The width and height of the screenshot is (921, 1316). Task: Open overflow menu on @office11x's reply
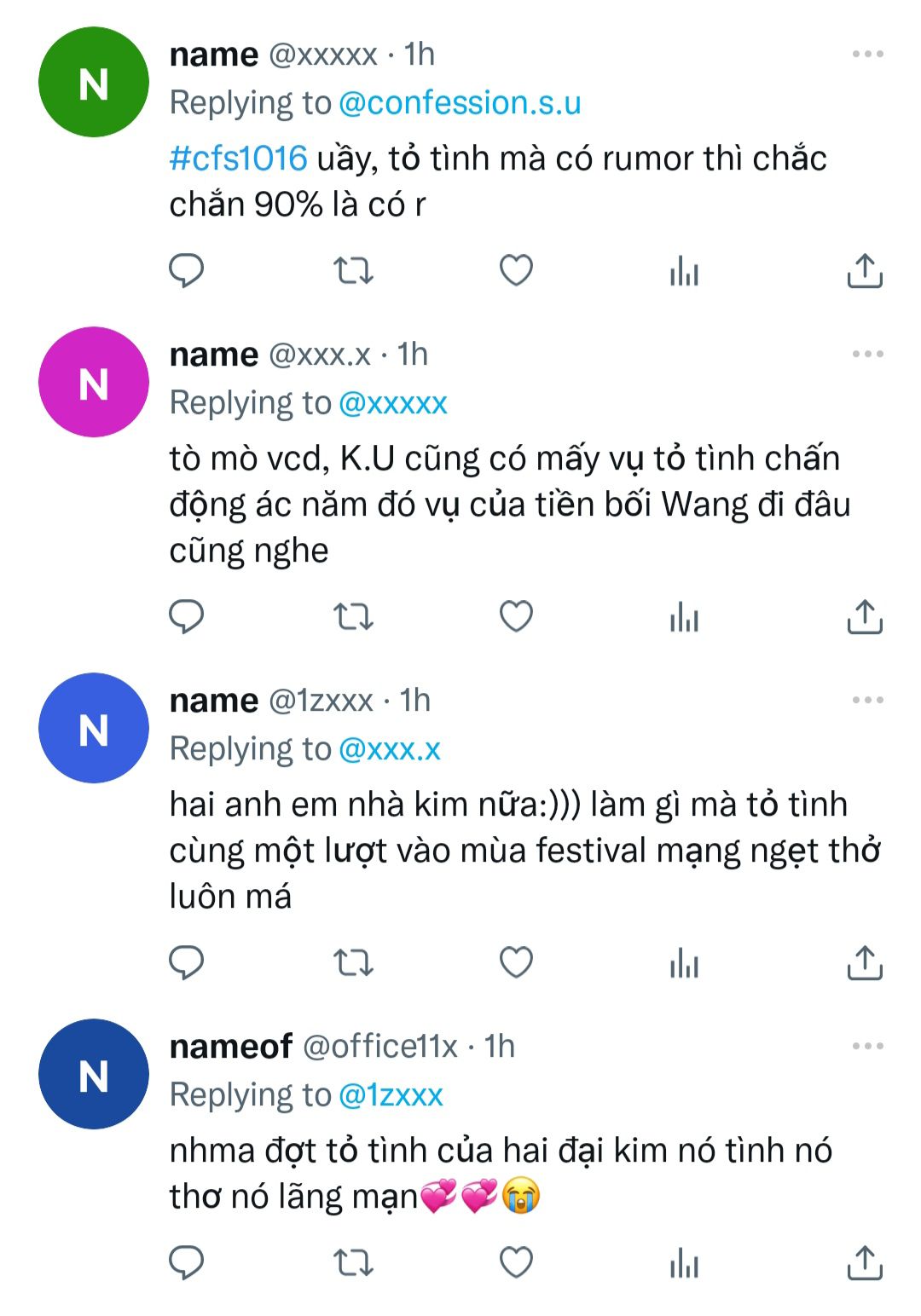[867, 1047]
